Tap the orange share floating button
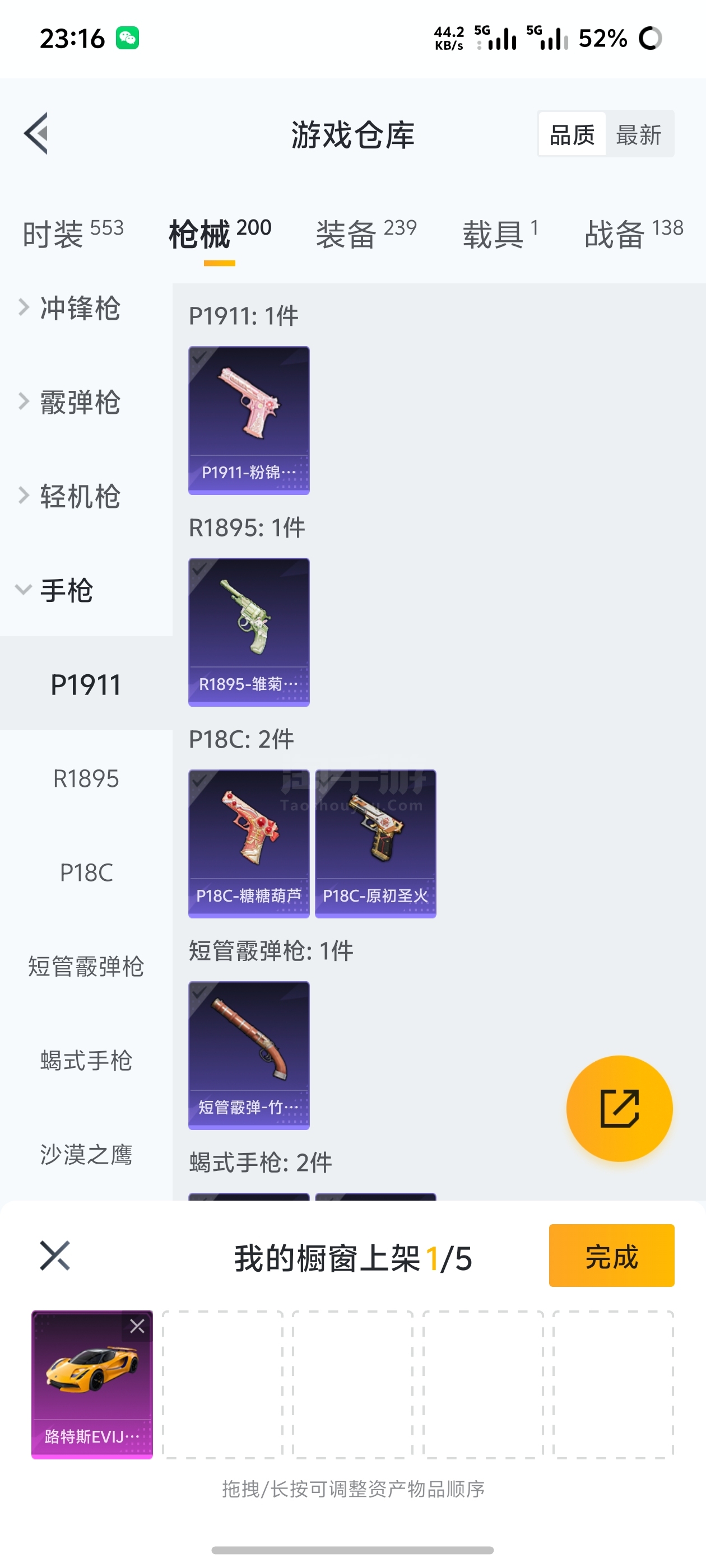The height and width of the screenshot is (1568, 706). tap(619, 1108)
